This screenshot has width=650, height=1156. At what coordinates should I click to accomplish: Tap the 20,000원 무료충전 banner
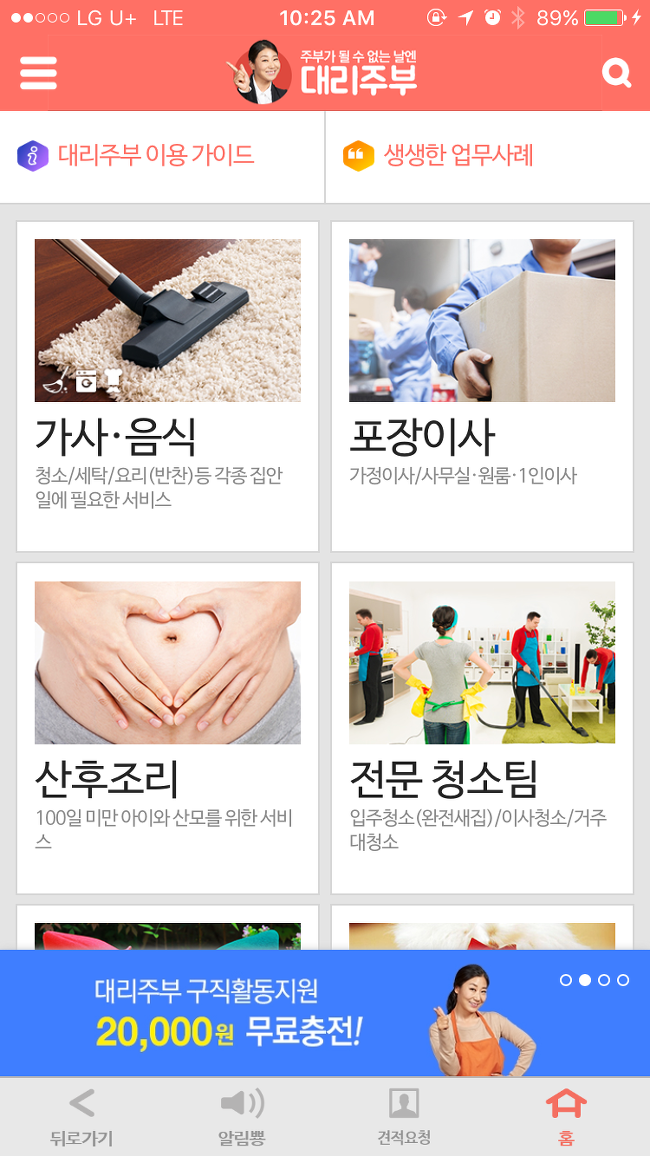click(325, 1014)
